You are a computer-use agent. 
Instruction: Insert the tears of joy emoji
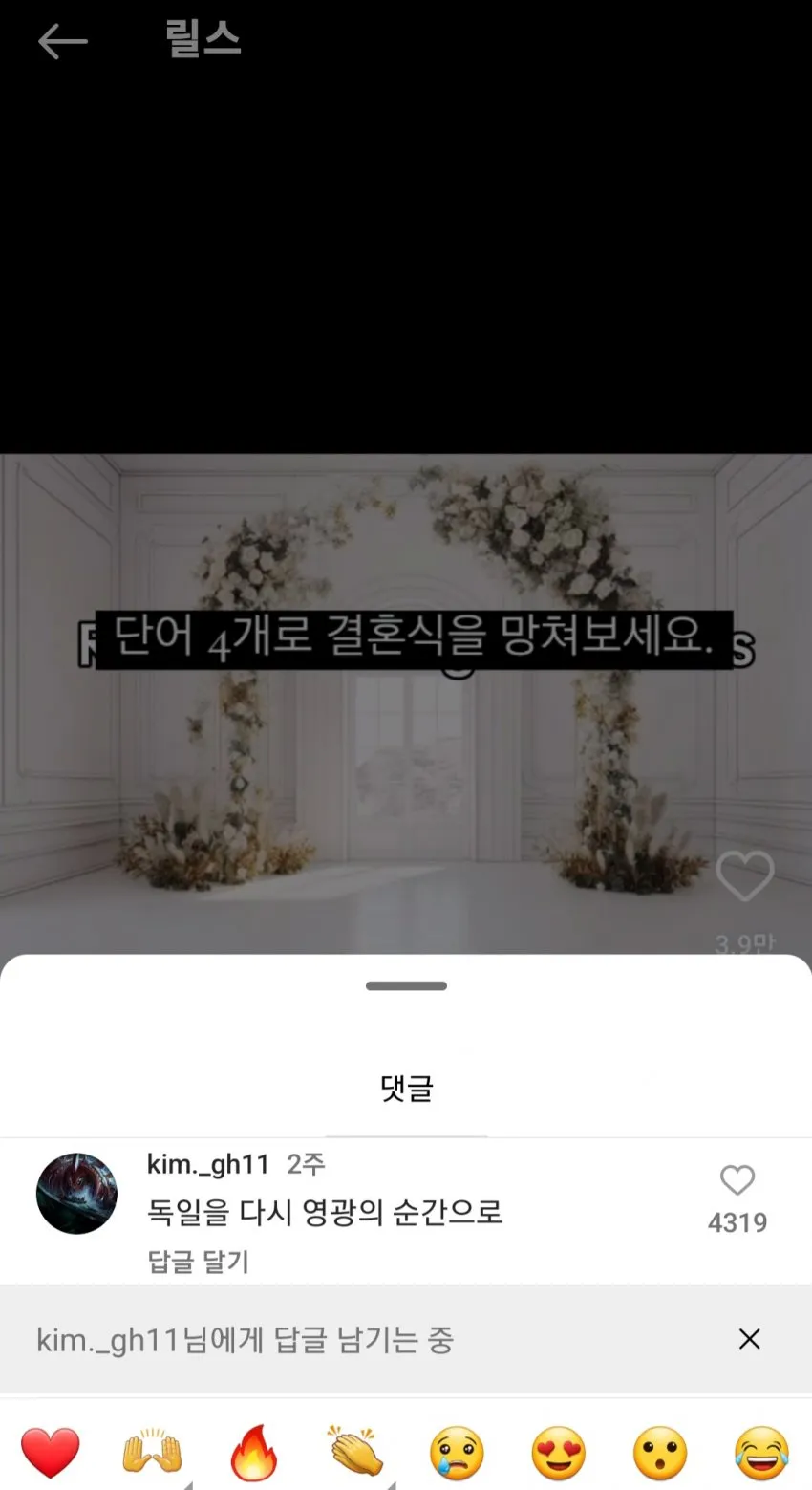[x=761, y=1454]
